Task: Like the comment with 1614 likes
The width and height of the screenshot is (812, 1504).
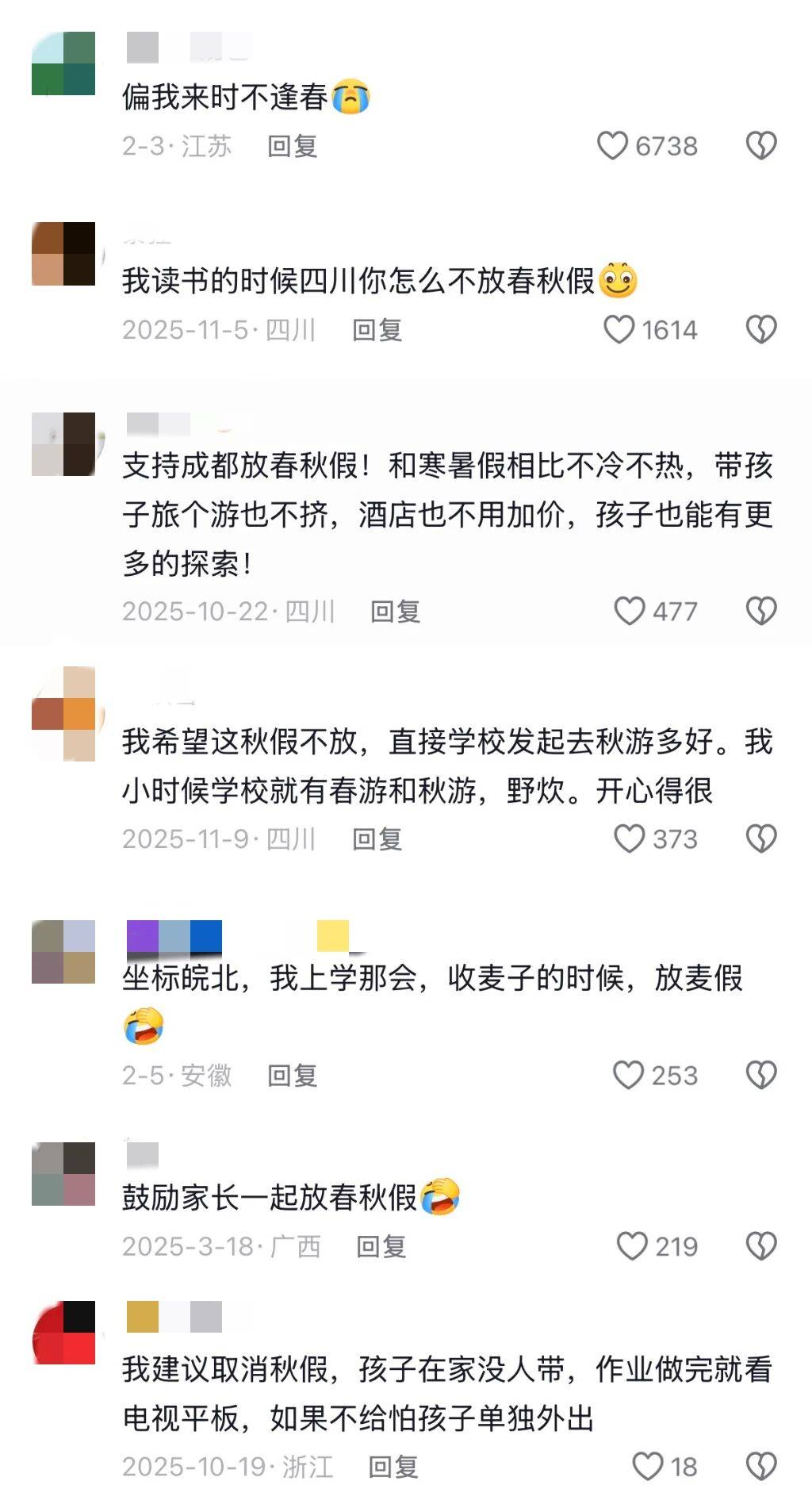Action: point(619,330)
